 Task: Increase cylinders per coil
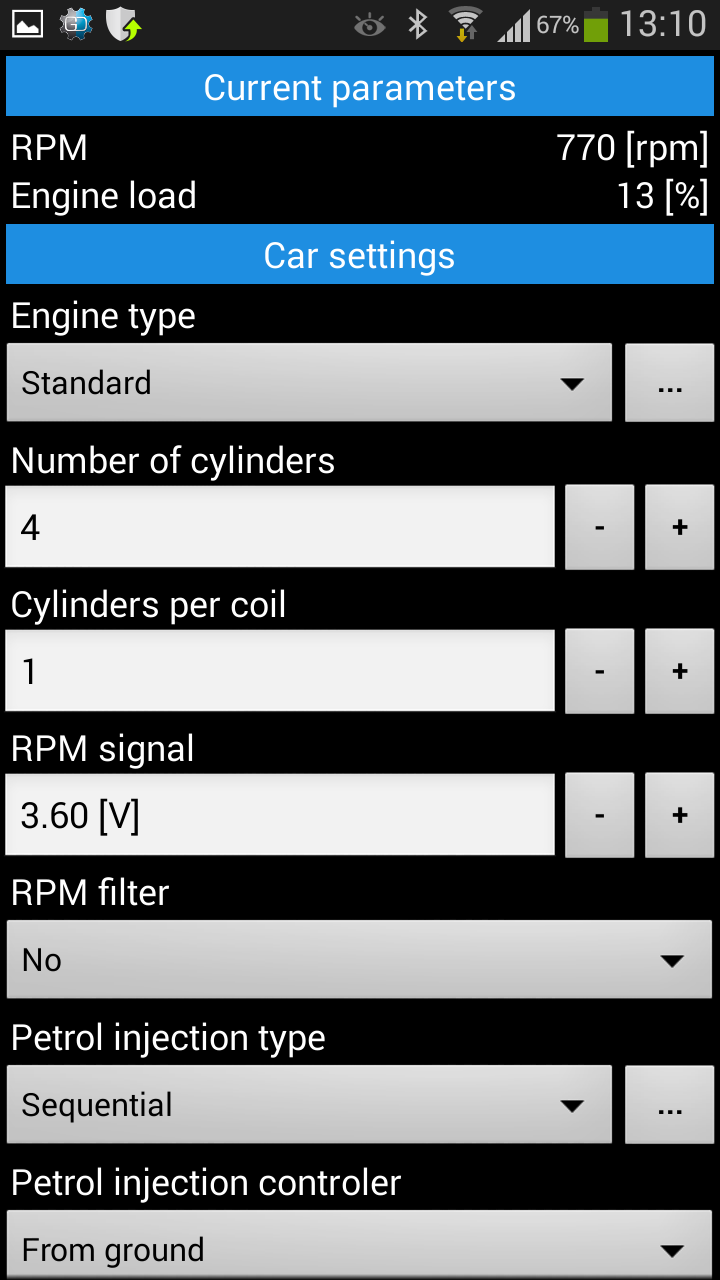(x=680, y=670)
